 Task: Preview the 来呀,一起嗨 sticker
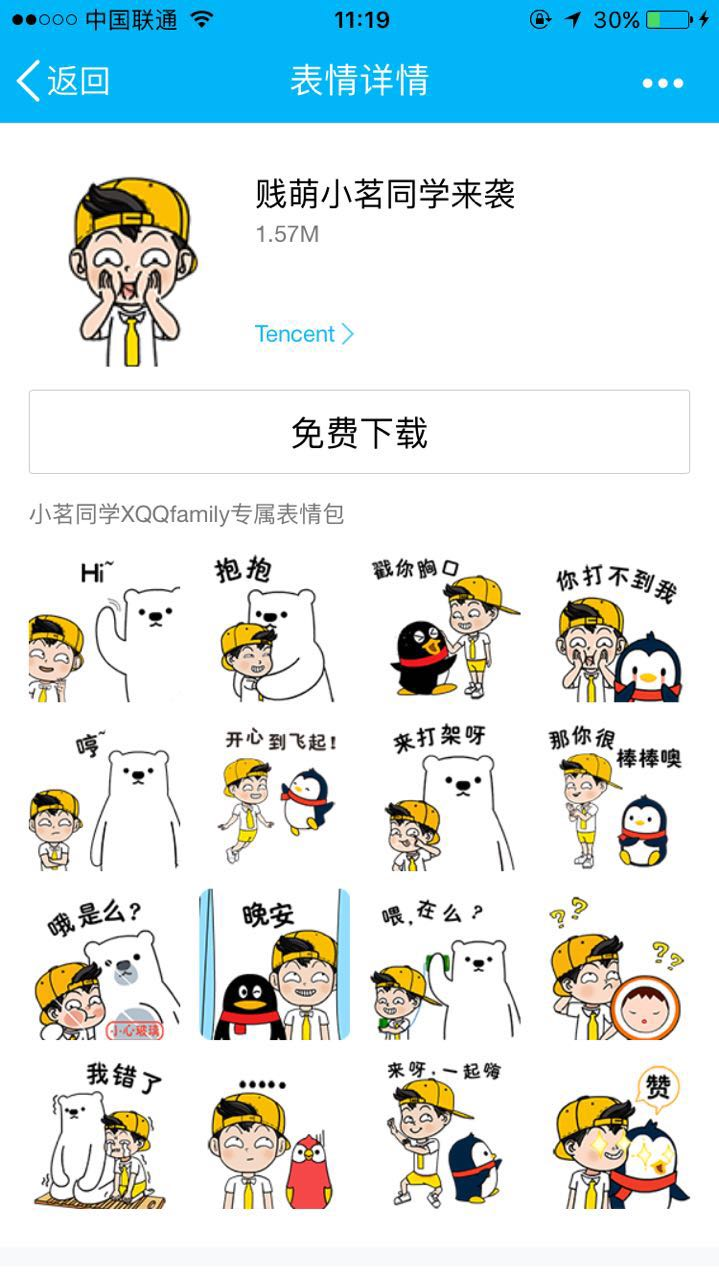[444, 1134]
